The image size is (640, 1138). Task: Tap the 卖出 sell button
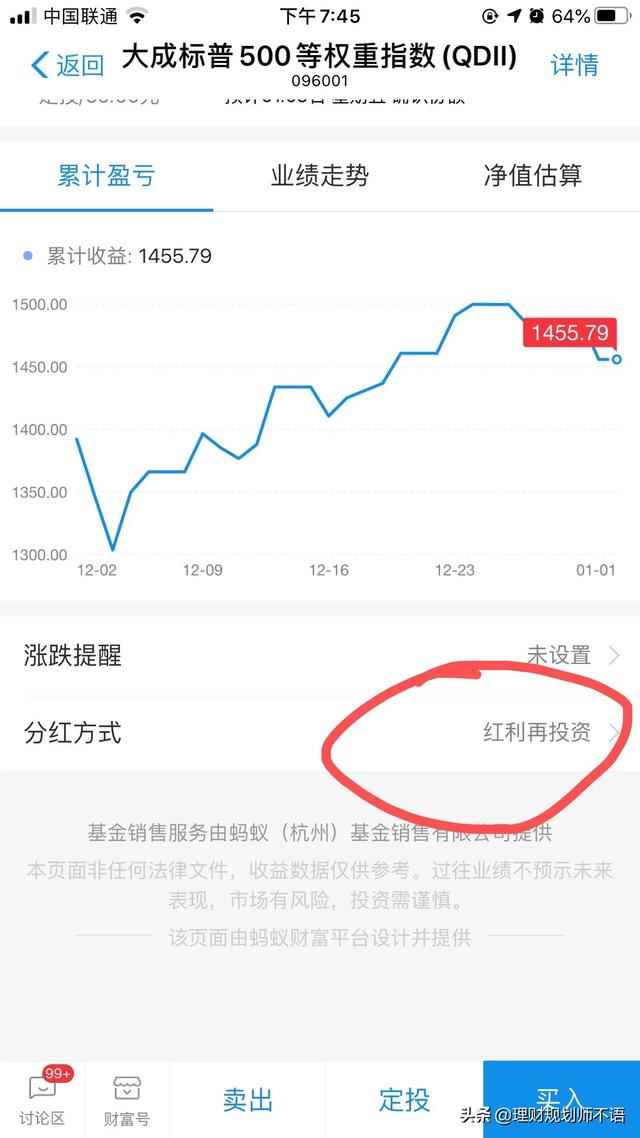[248, 1099]
